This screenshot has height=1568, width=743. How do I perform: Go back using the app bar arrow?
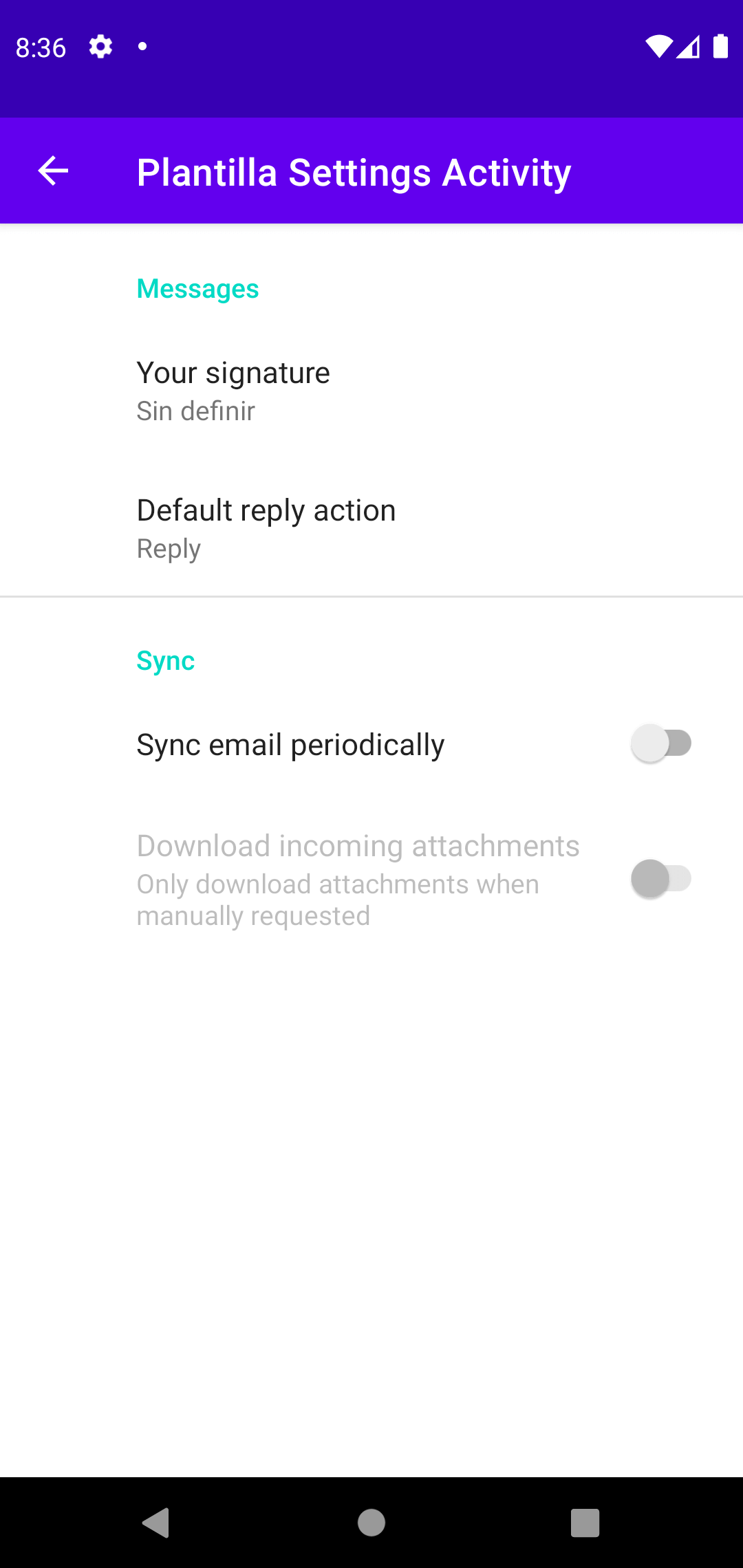pos(53,171)
